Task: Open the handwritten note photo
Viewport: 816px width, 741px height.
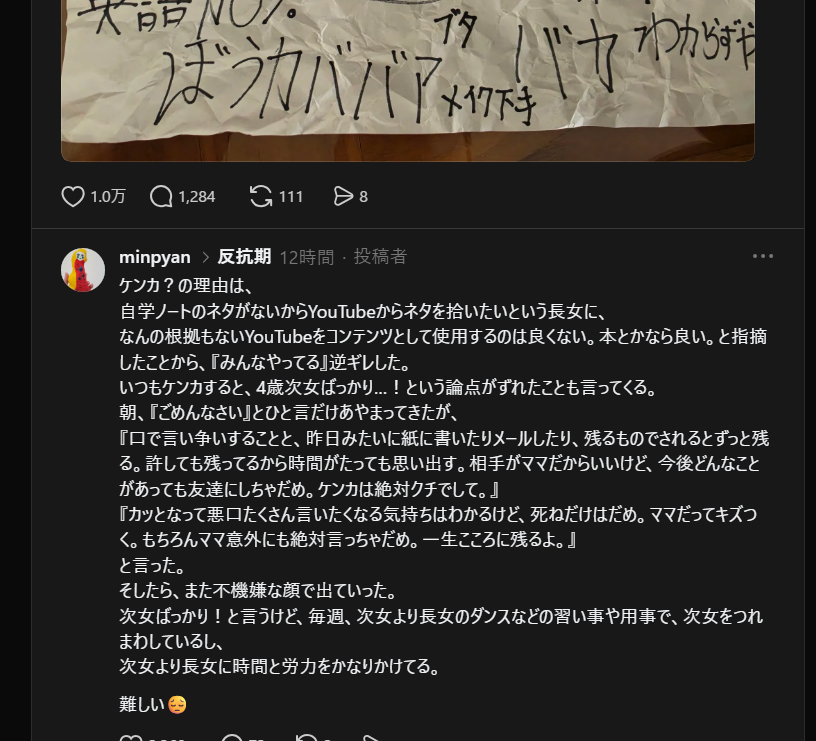Action: tap(407, 80)
